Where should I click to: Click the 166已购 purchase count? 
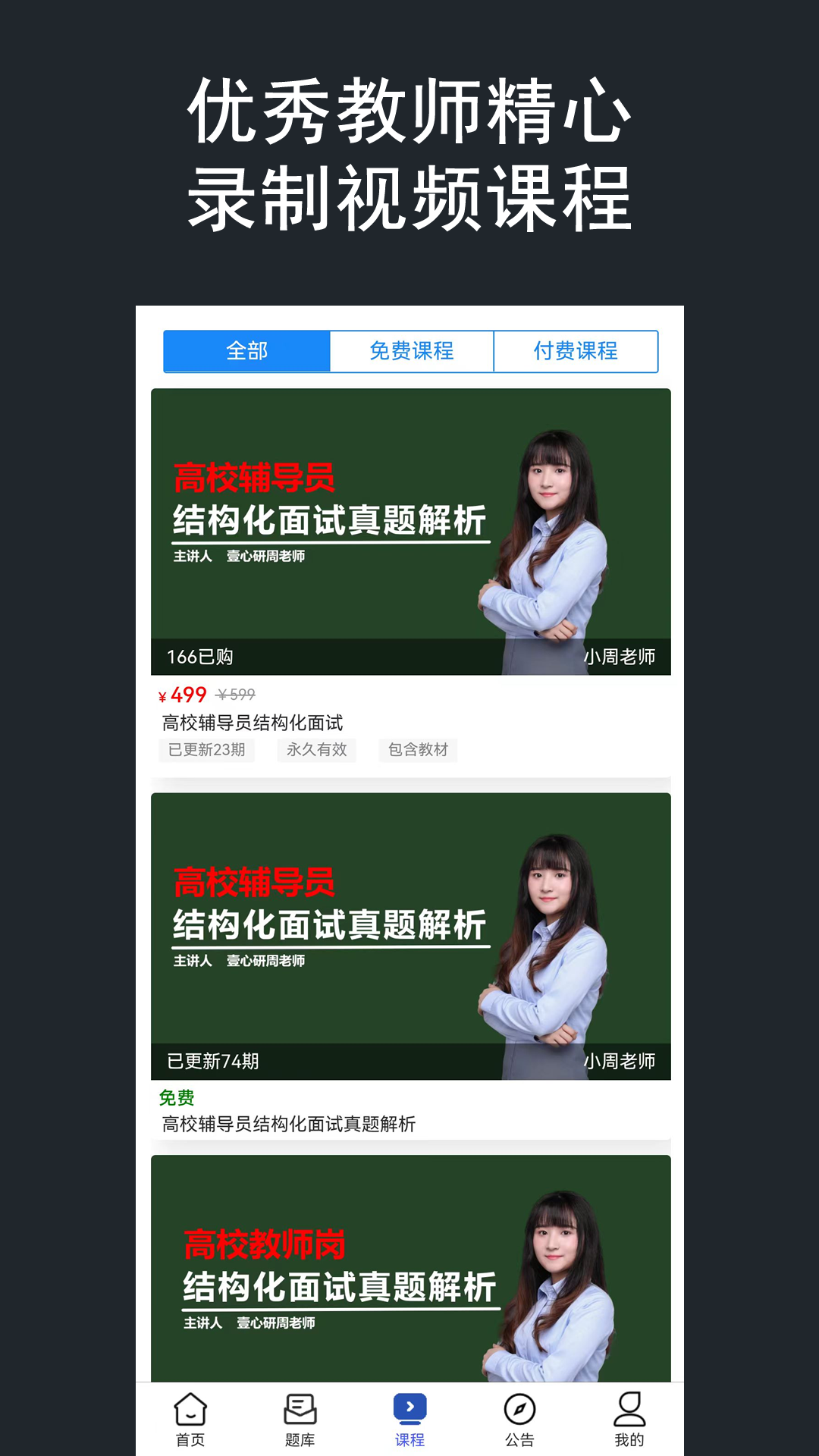point(200,658)
